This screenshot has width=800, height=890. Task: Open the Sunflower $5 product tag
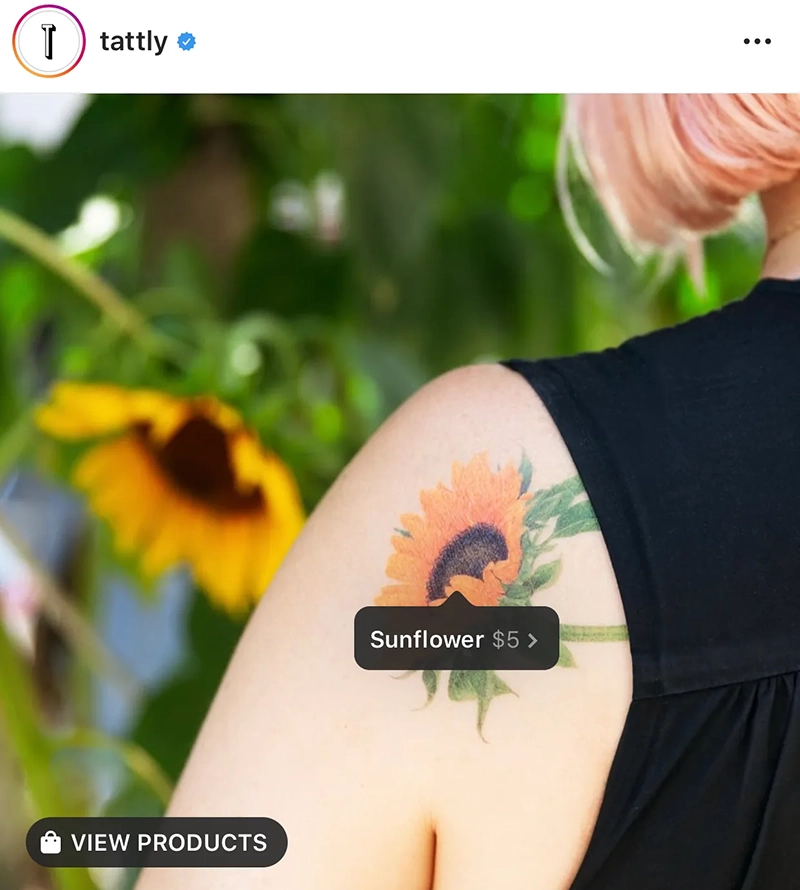click(455, 640)
